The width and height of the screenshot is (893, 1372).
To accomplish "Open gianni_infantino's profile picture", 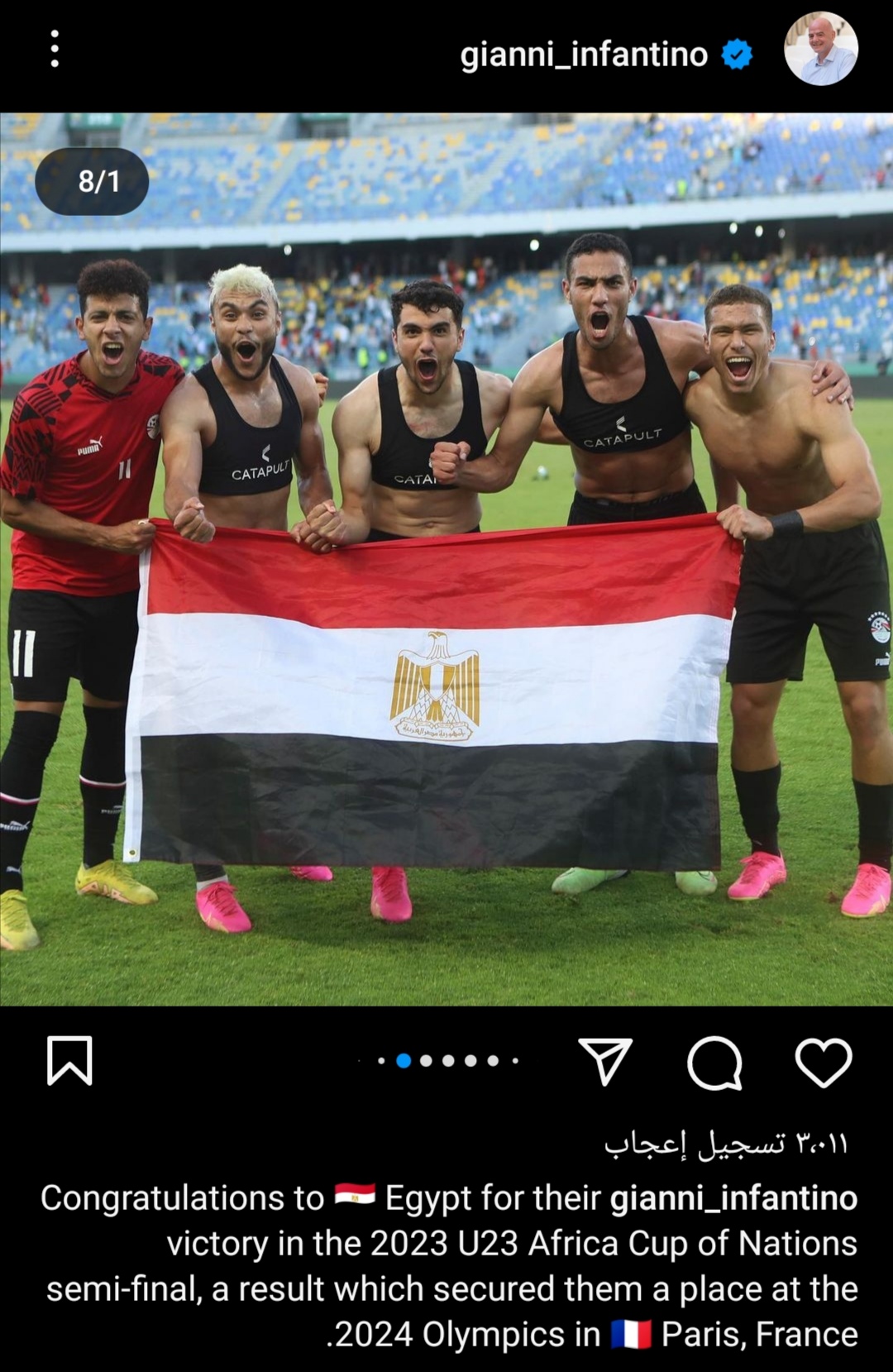I will (x=820, y=50).
